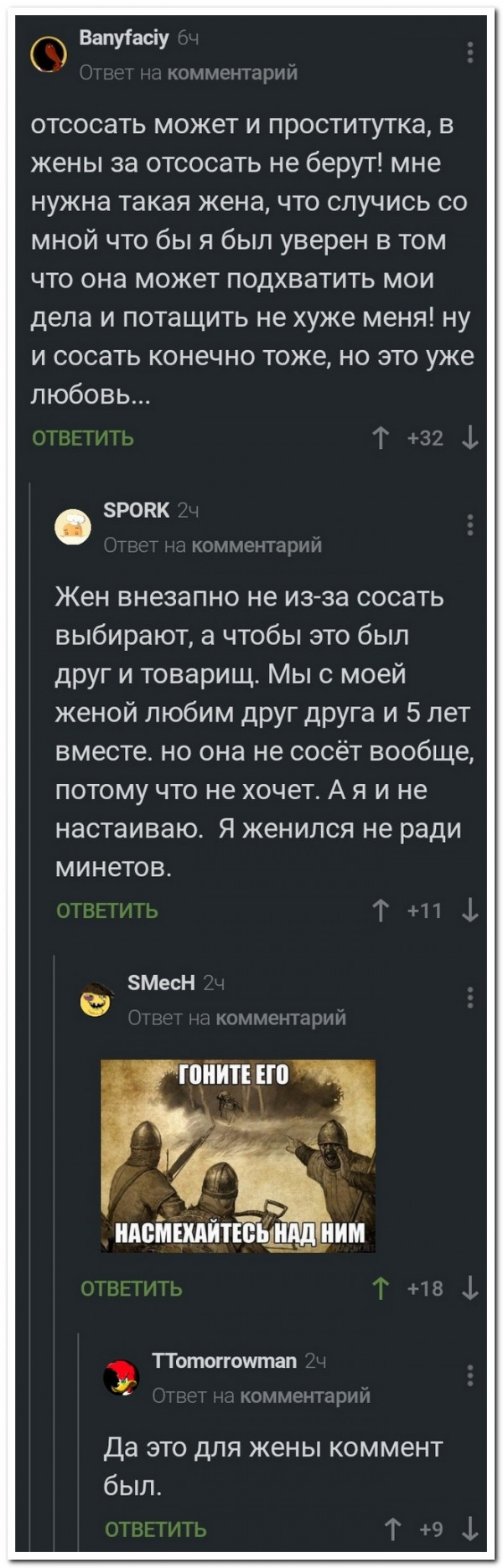Open overflow menu on Banyfaciy's comment
This screenshot has width=503, height=1568.
coord(470,53)
